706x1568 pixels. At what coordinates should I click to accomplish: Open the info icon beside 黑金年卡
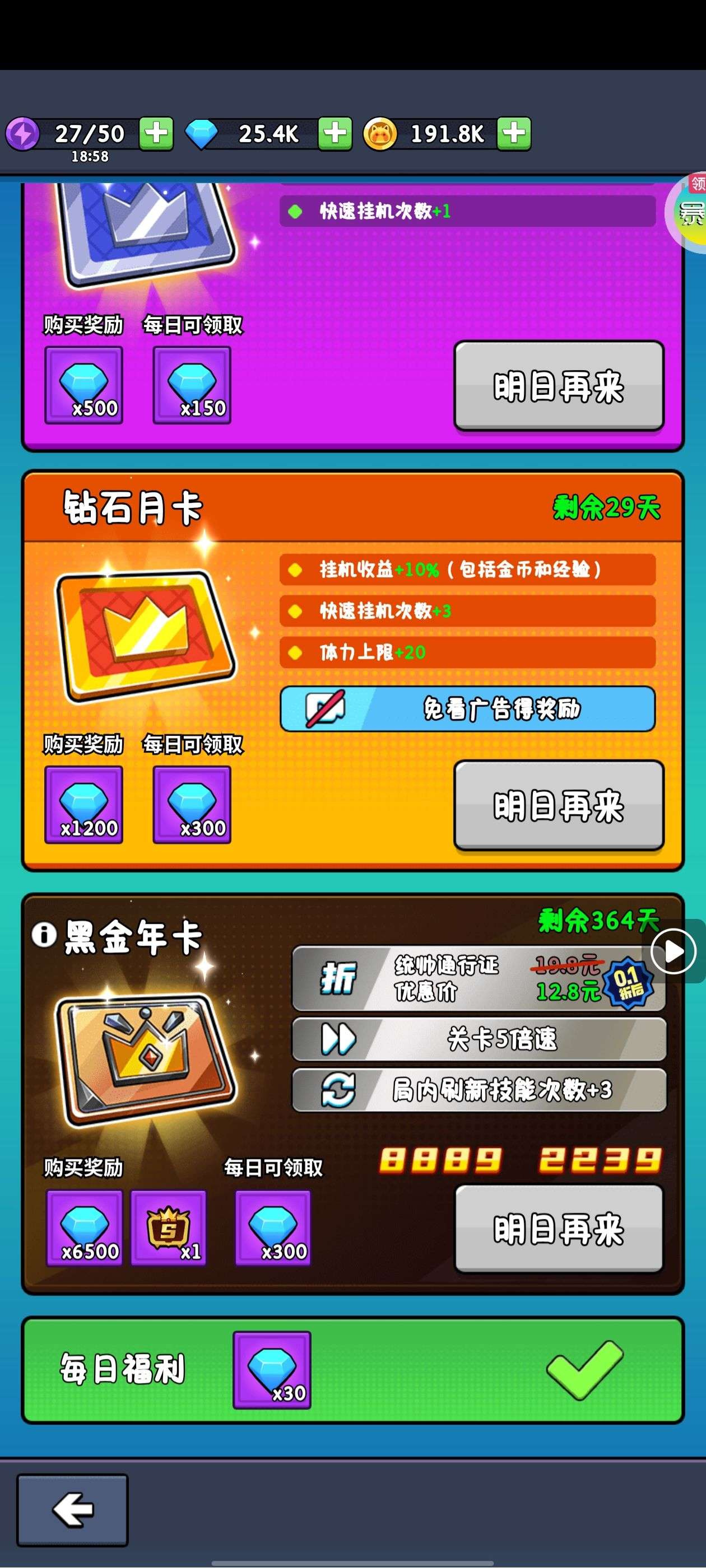point(44,934)
